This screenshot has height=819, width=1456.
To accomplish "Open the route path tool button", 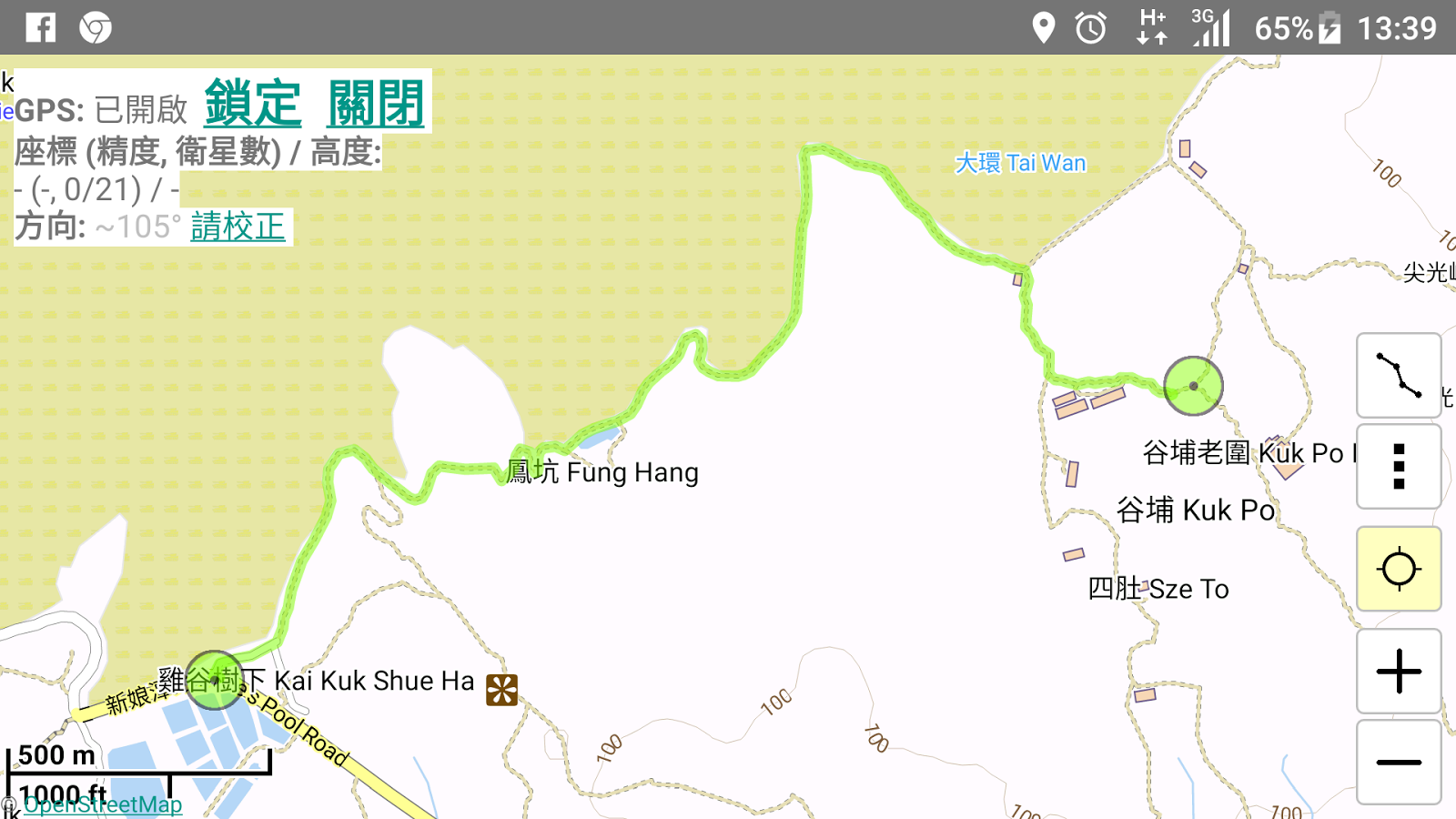I will [x=1399, y=375].
